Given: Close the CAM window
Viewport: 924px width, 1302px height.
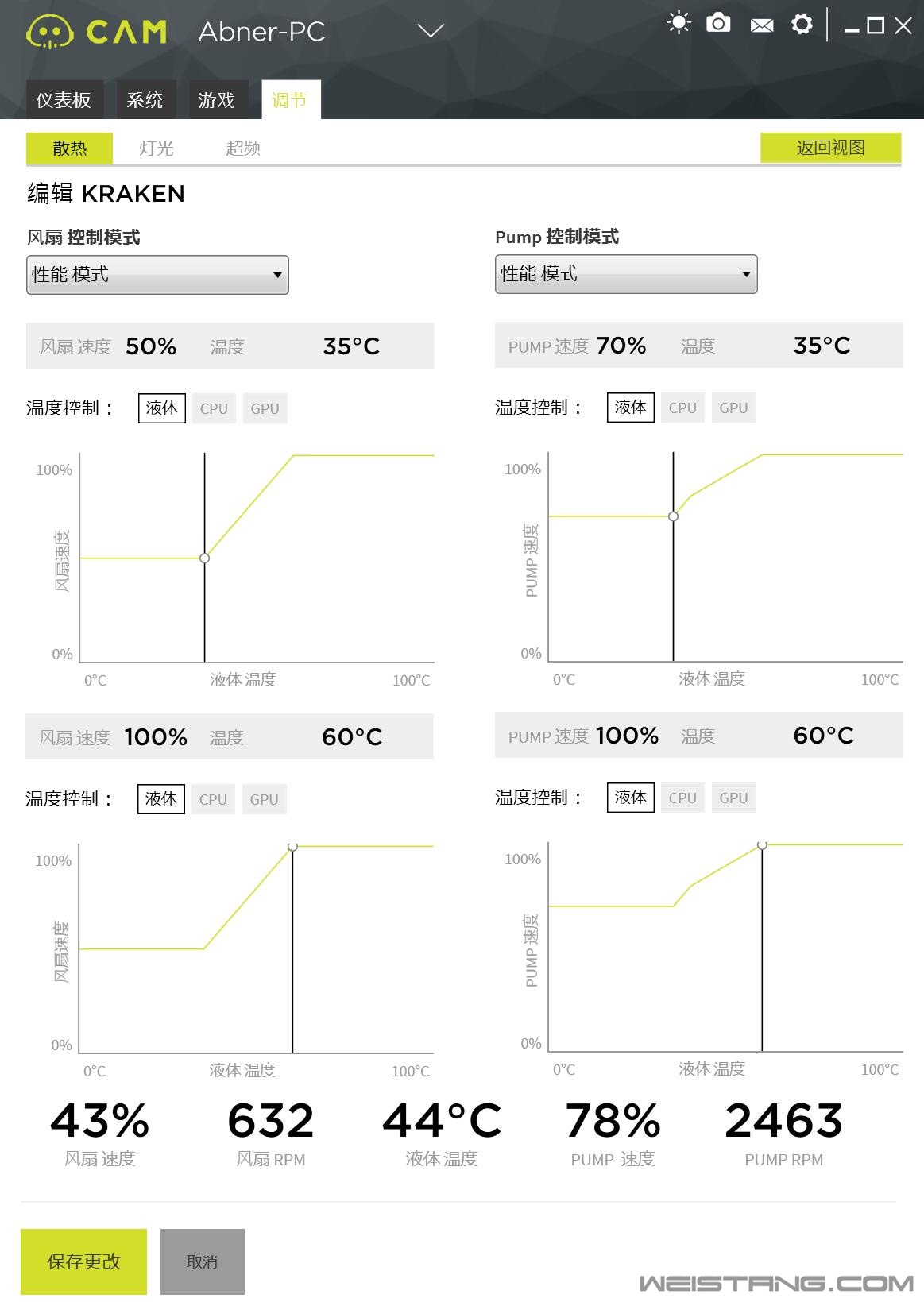Looking at the screenshot, I should tap(903, 26).
